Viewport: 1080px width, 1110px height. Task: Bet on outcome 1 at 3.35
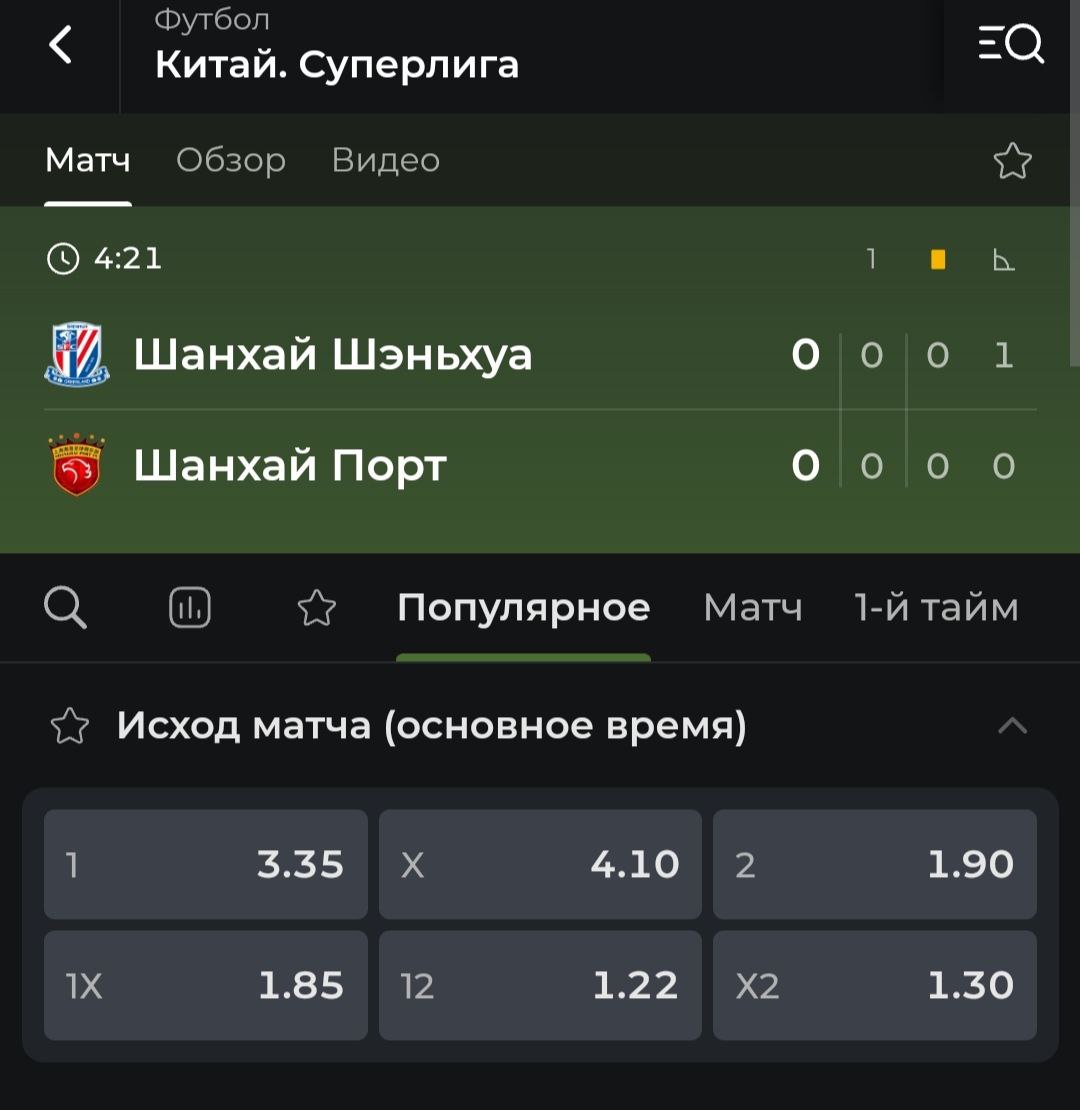205,864
